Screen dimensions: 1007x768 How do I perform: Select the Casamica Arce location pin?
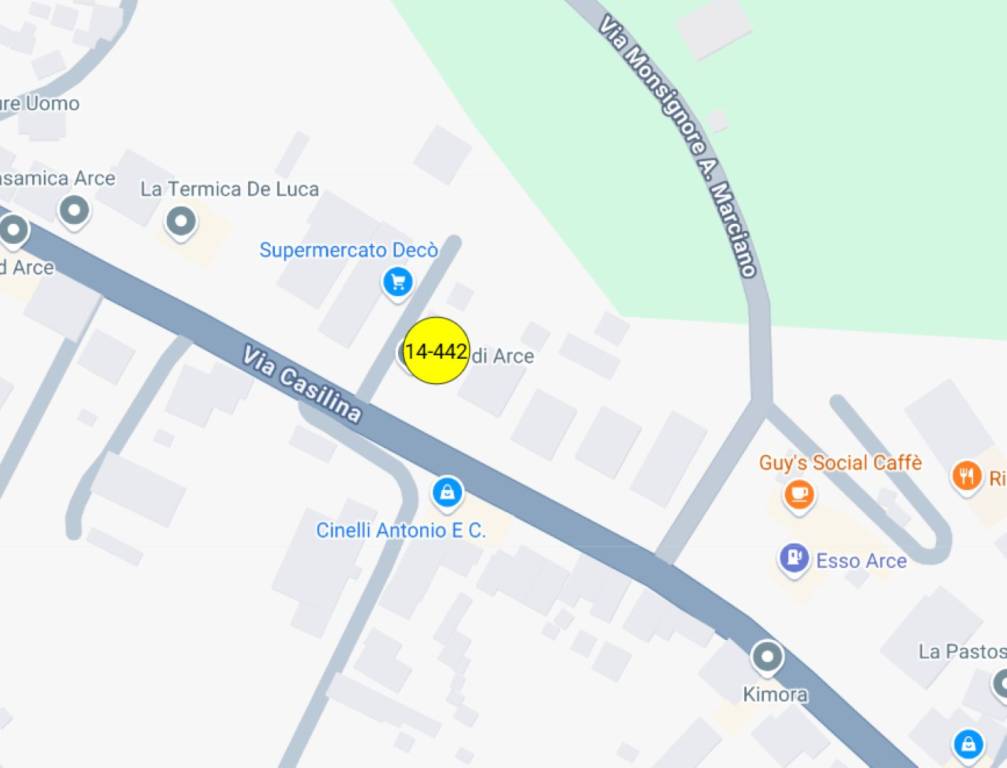[x=74, y=210]
